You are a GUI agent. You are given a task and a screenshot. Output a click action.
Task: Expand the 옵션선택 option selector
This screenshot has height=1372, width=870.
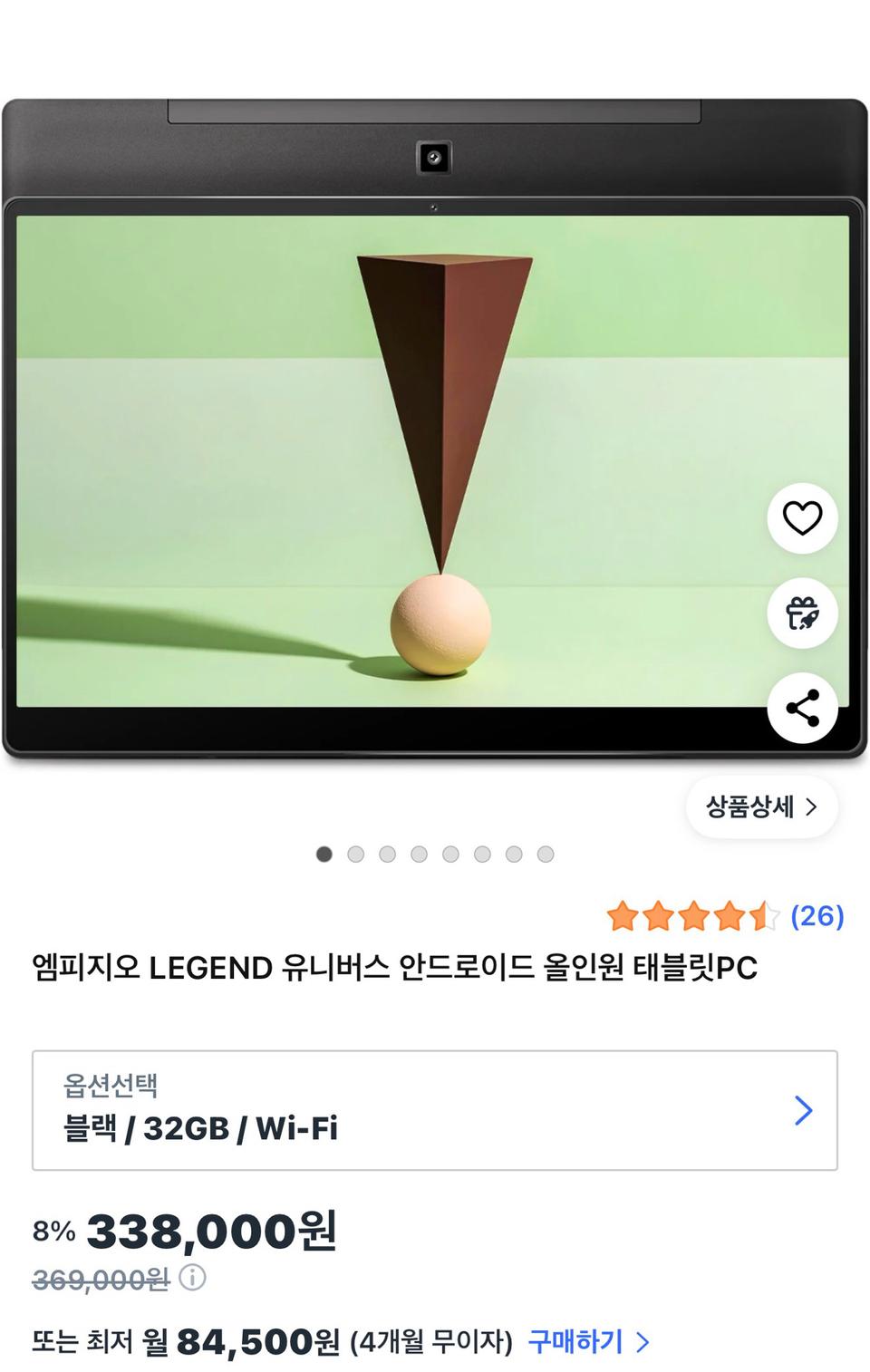pos(435,1111)
